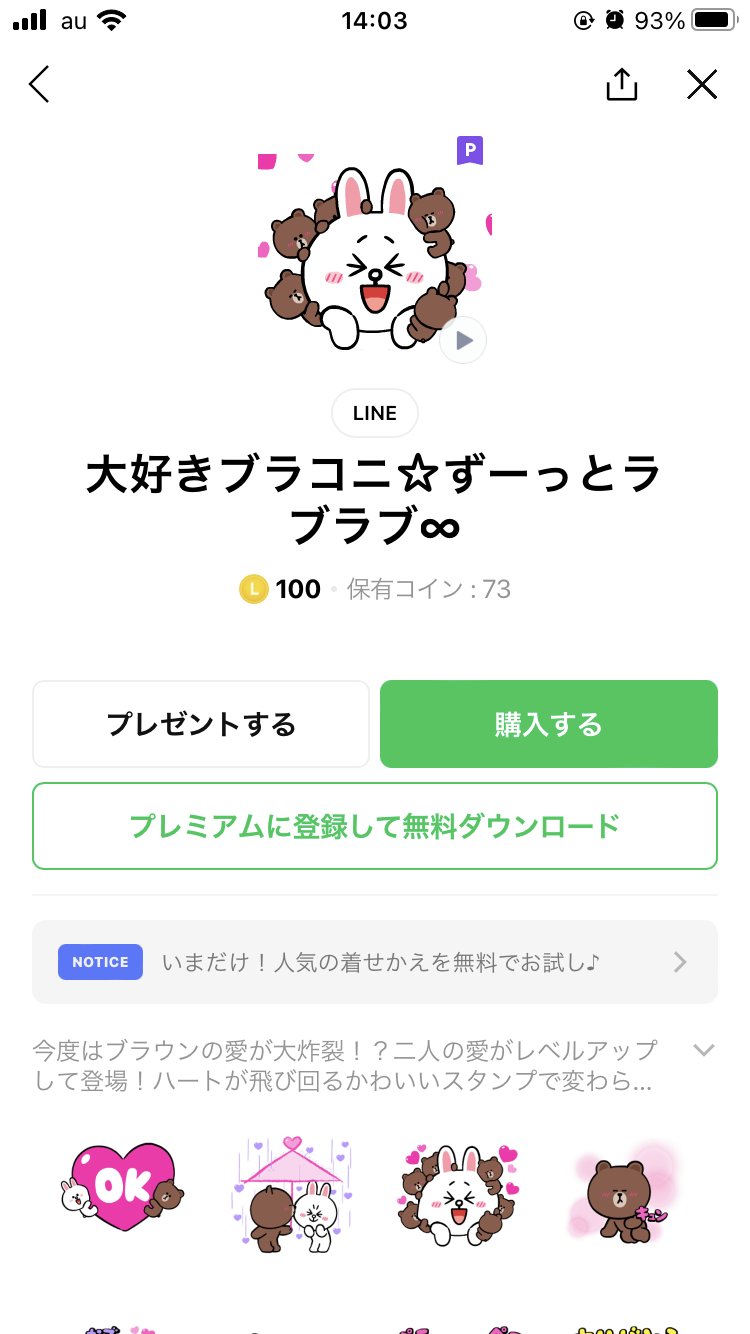Tap the back arrow to return
This screenshot has height=1334, width=750.
38,85
